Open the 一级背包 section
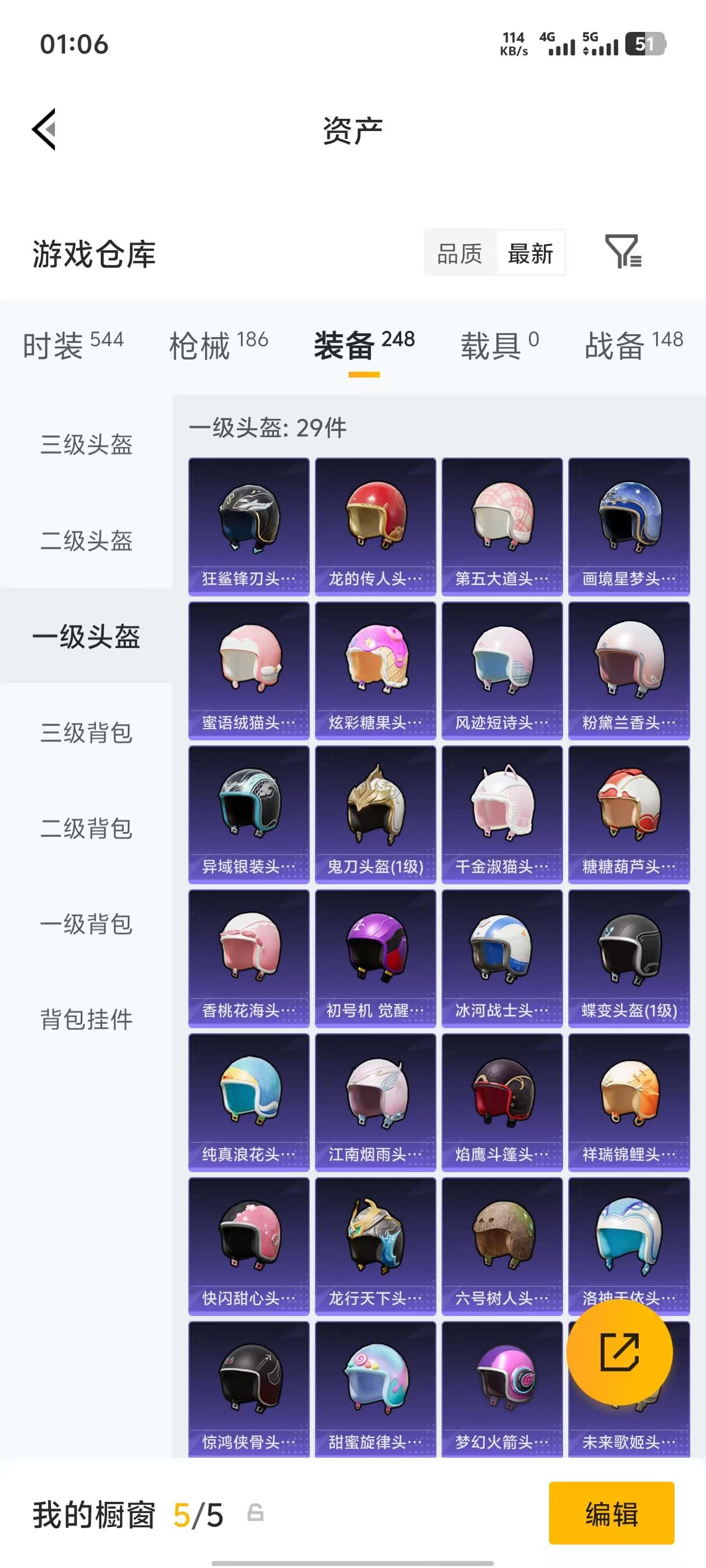Screen dimensions: 706x1568 point(86,925)
